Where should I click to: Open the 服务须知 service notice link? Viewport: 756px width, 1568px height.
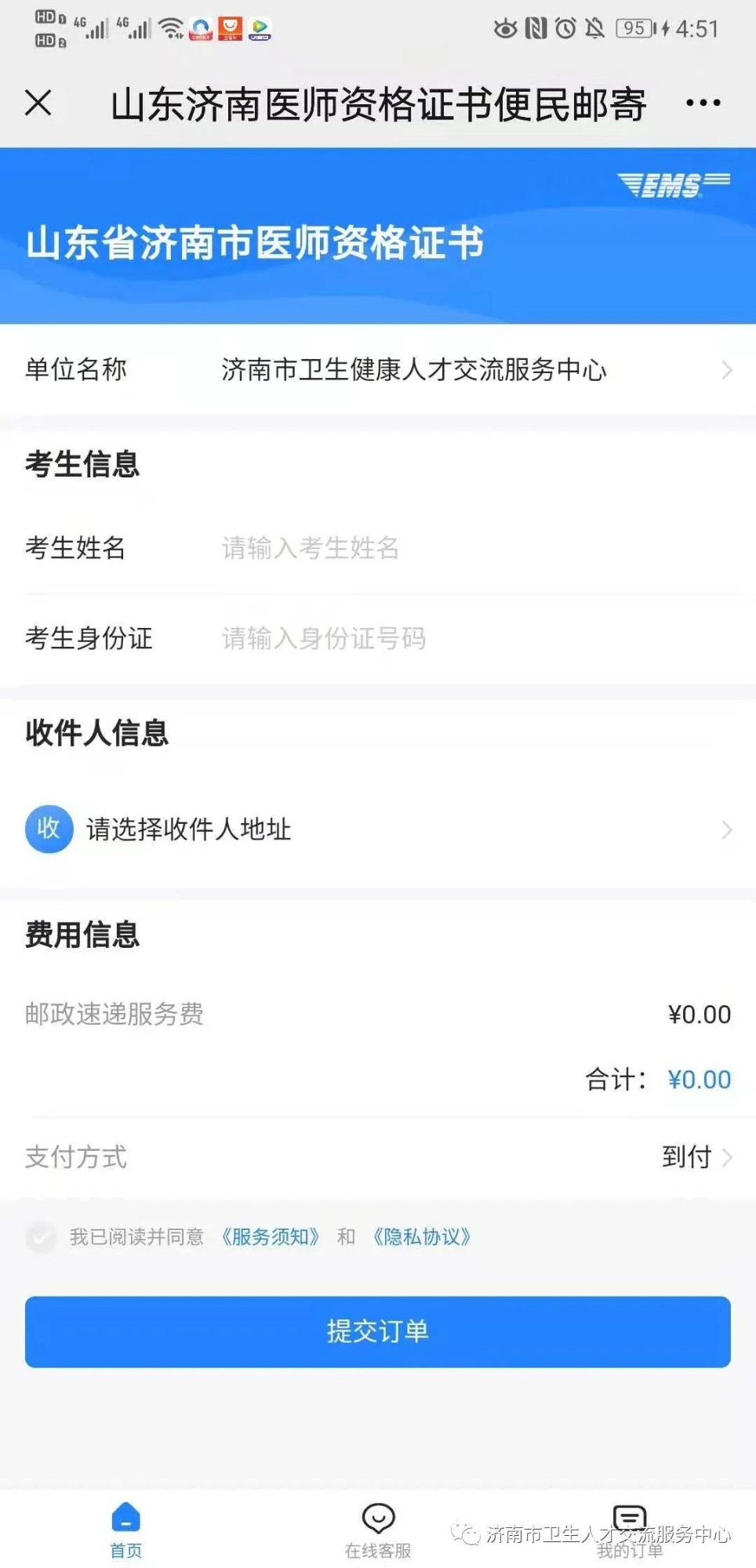point(271,1237)
